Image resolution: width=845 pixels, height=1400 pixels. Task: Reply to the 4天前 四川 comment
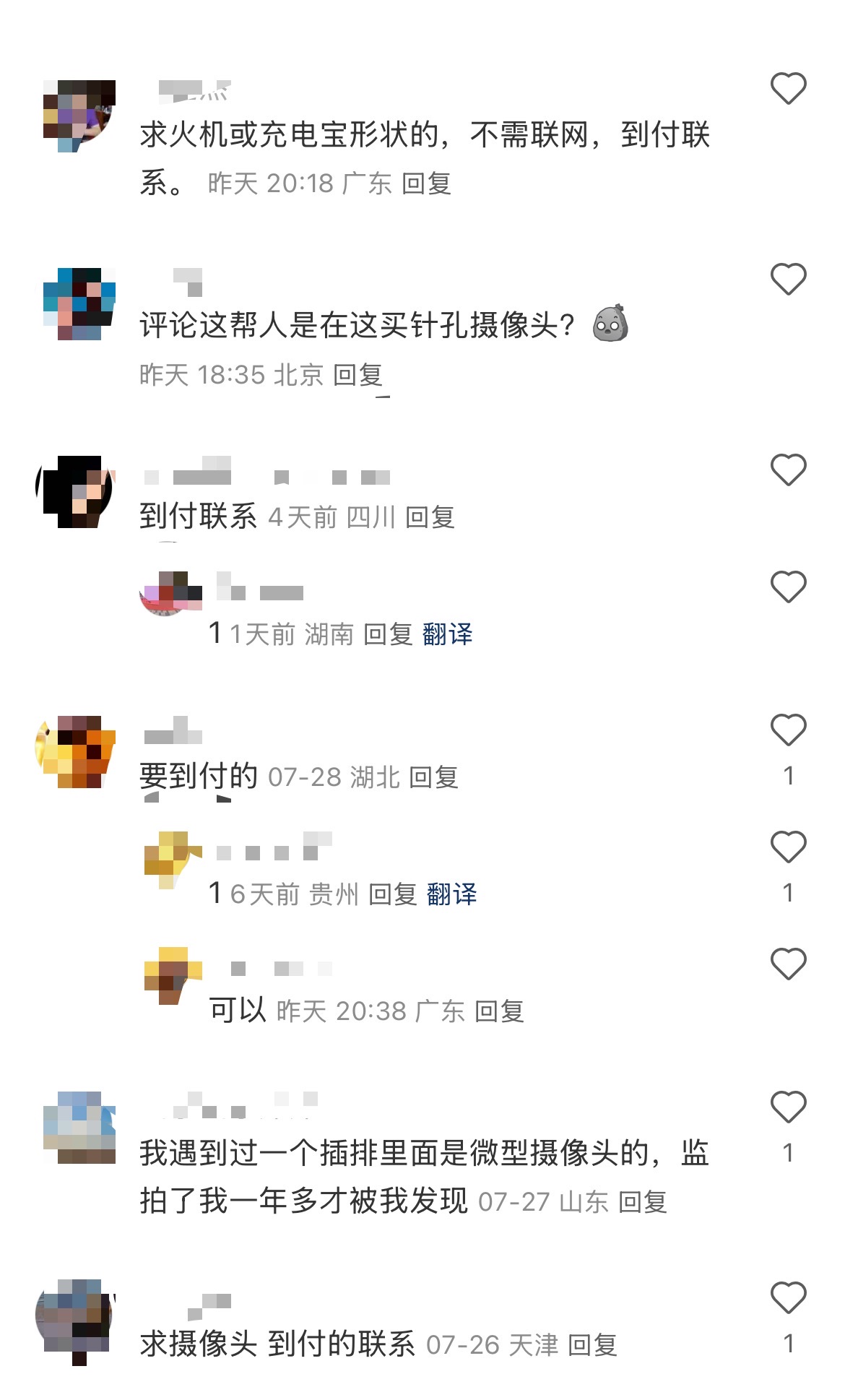coord(430,517)
